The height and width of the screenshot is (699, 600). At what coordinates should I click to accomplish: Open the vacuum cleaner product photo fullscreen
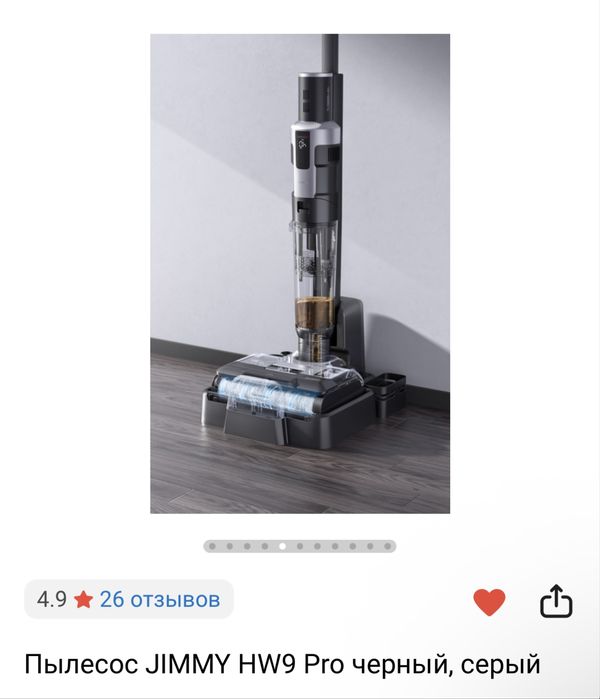(x=300, y=273)
